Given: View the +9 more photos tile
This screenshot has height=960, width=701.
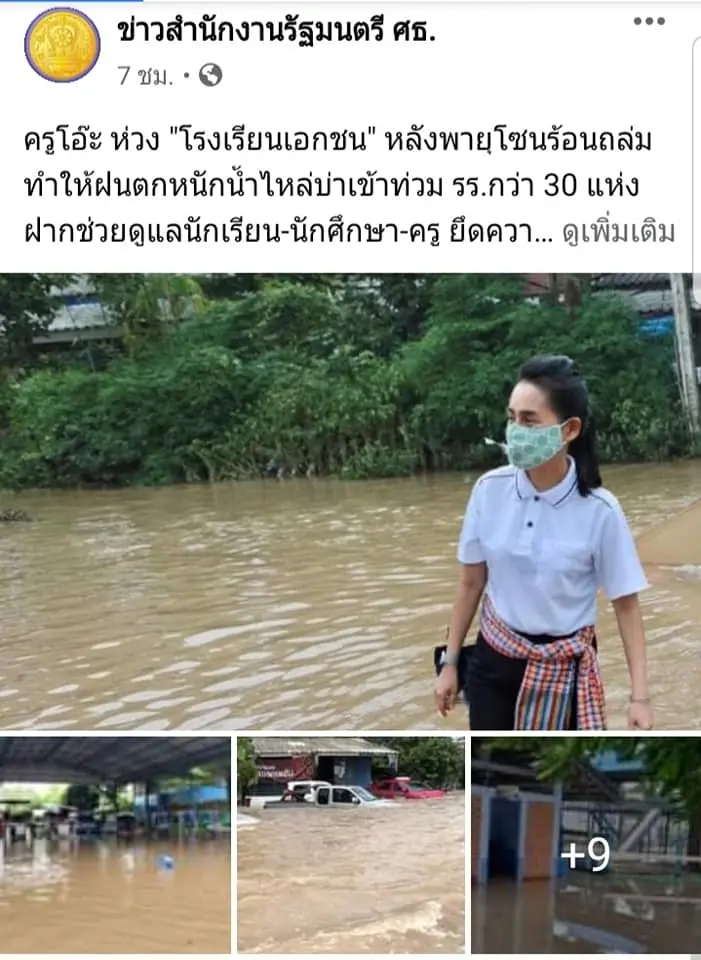Looking at the screenshot, I should [x=586, y=845].
